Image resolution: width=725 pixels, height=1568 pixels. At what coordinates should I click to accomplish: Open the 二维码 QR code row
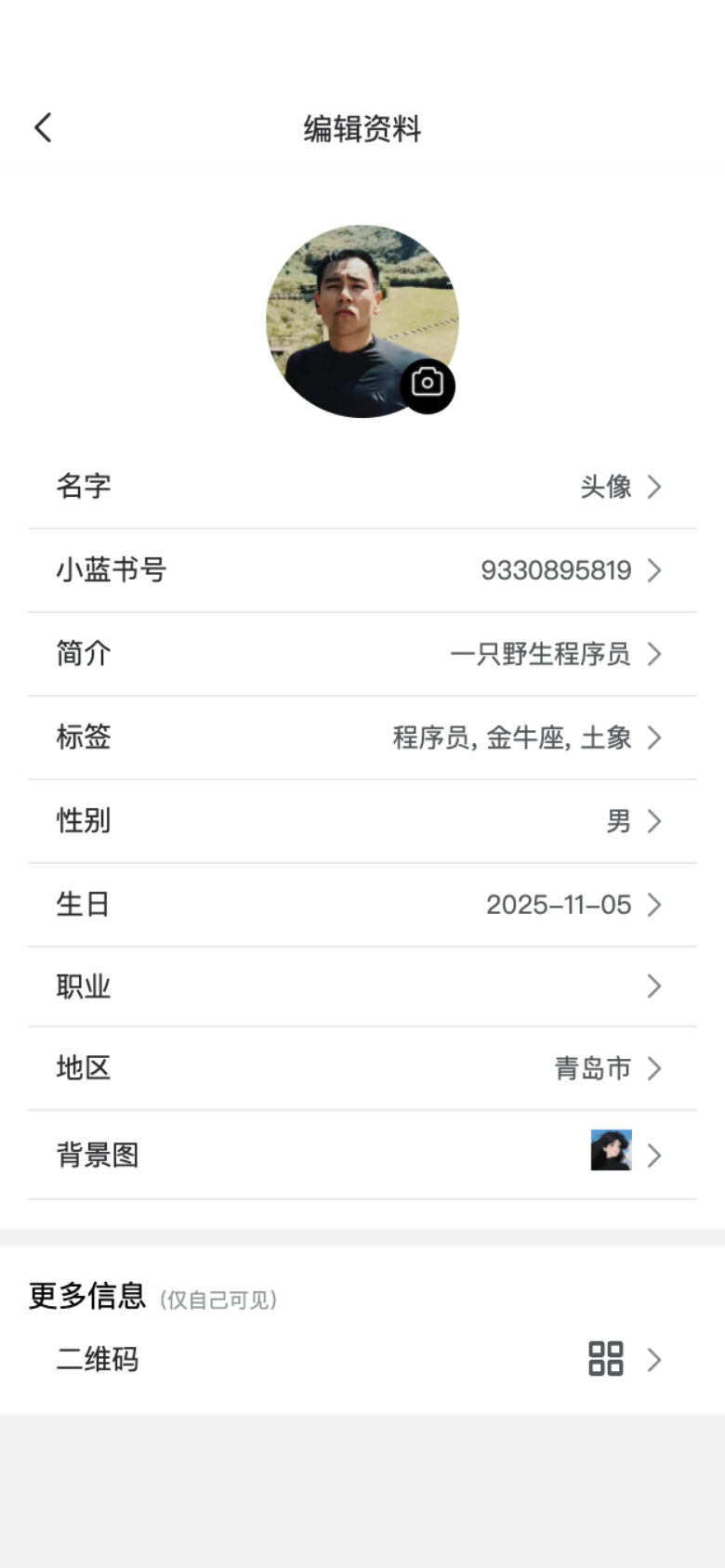coord(362,1360)
